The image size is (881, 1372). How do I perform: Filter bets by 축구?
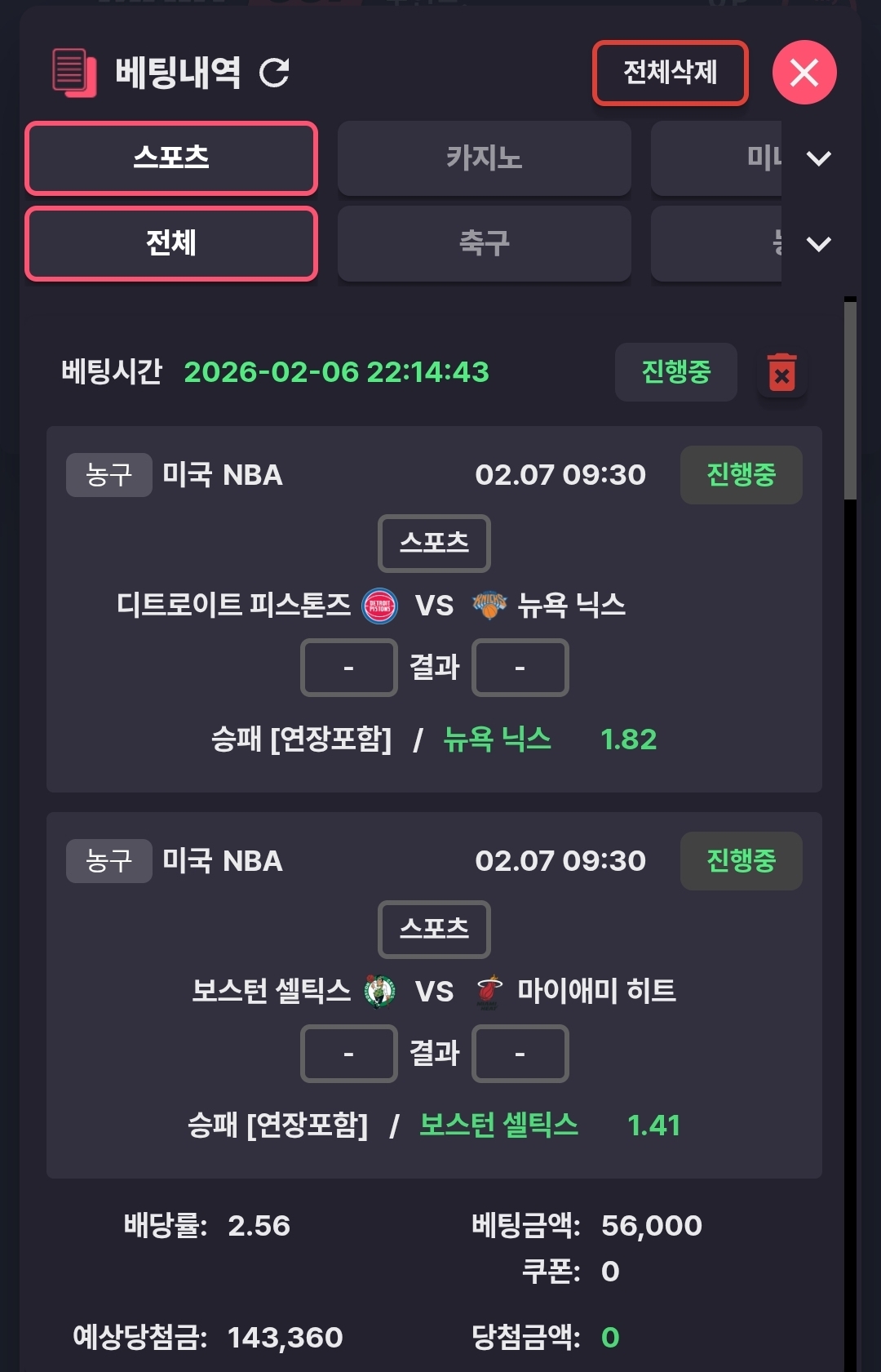pos(484,243)
